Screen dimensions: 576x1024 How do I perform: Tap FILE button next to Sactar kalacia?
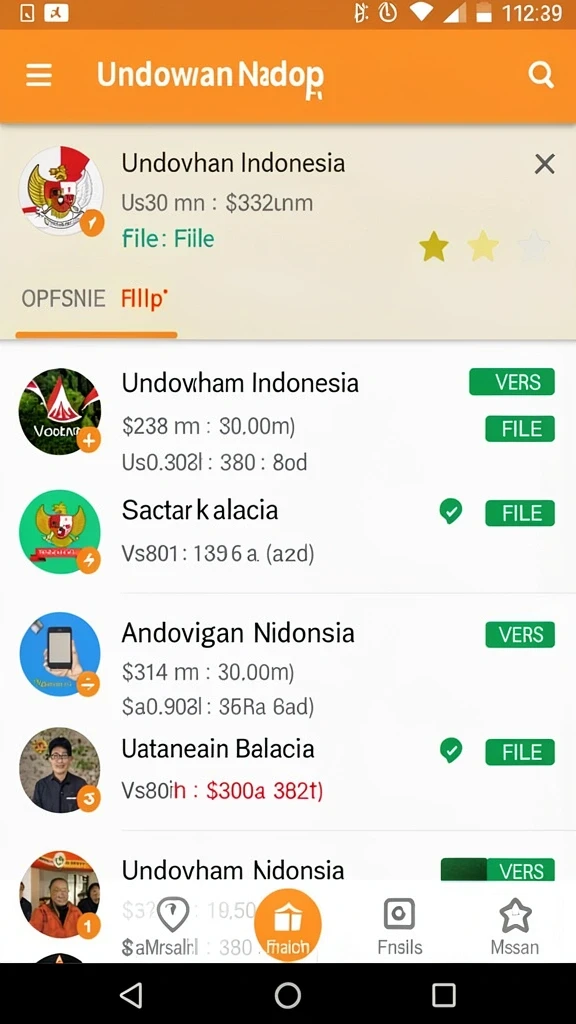tap(520, 513)
